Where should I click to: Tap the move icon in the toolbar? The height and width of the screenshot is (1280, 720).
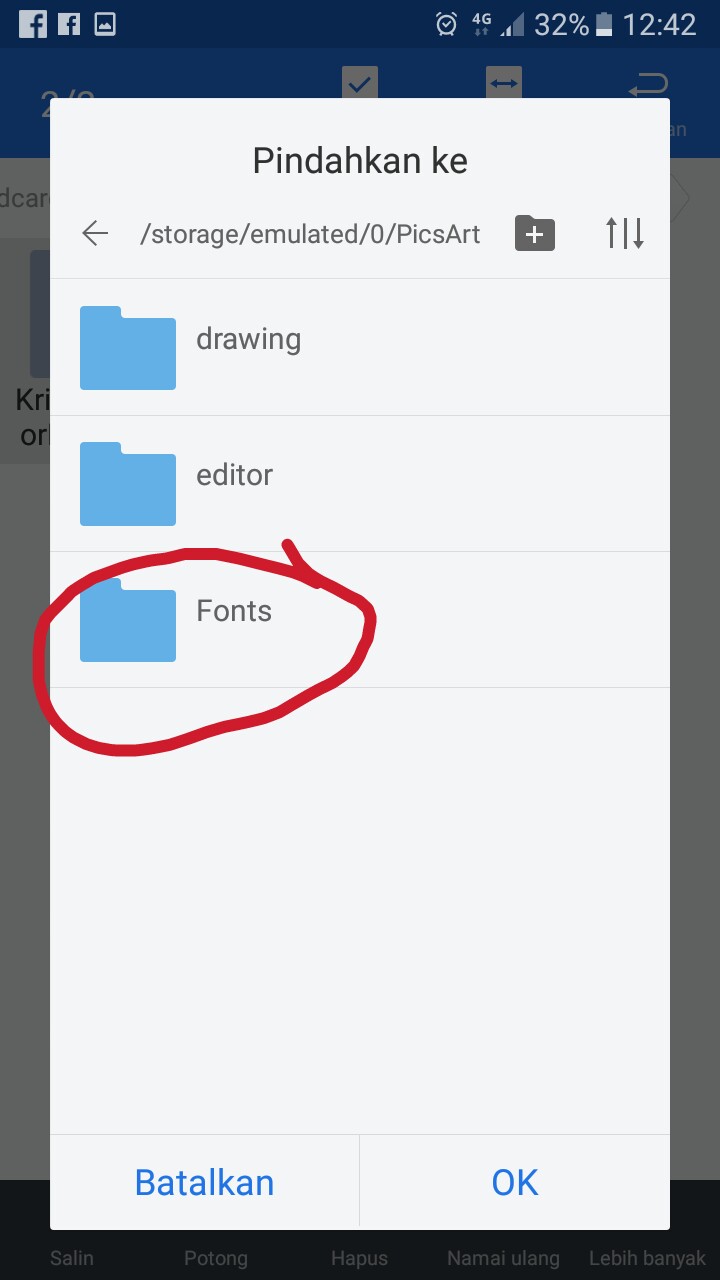click(504, 84)
